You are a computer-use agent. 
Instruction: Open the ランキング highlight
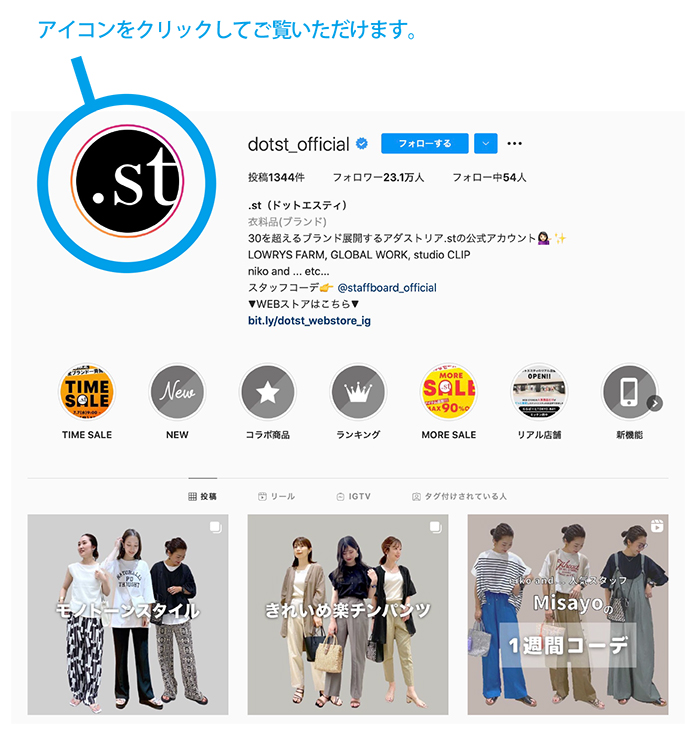coord(358,392)
